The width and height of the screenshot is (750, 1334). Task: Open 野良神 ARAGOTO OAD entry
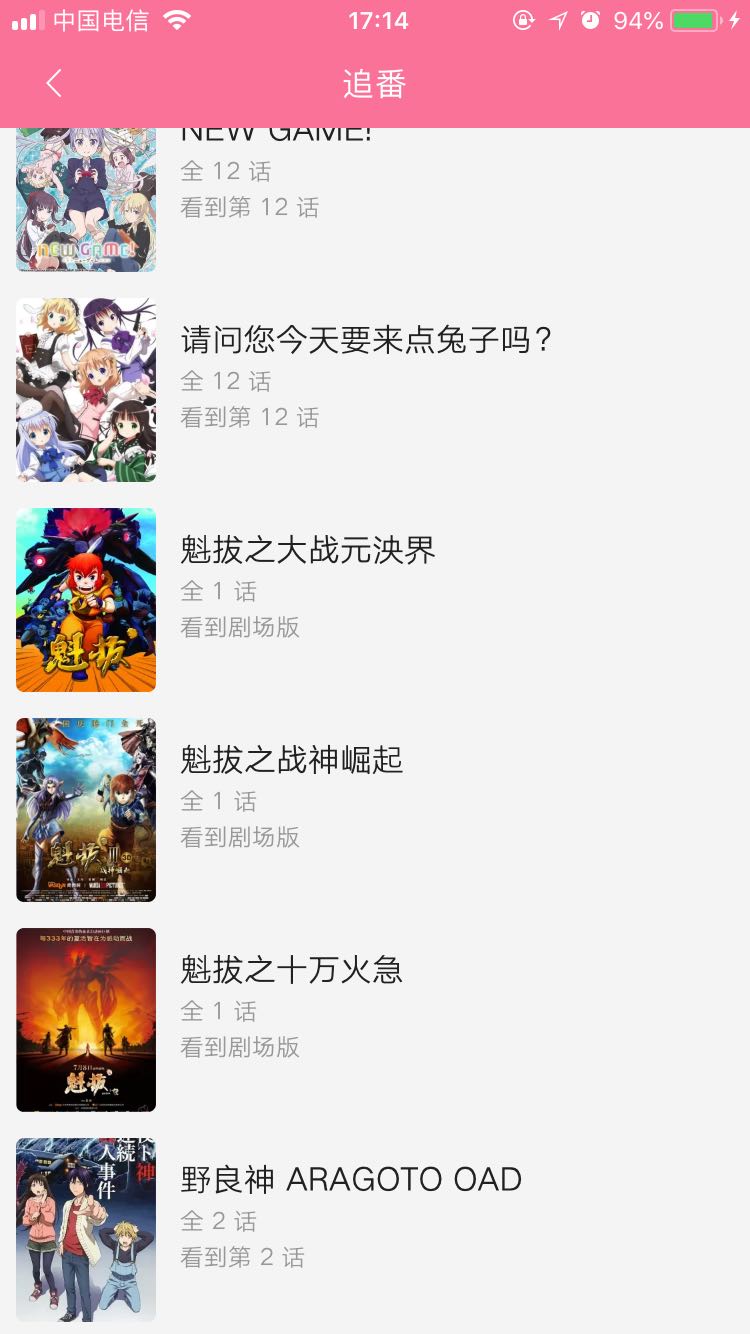click(350, 1181)
